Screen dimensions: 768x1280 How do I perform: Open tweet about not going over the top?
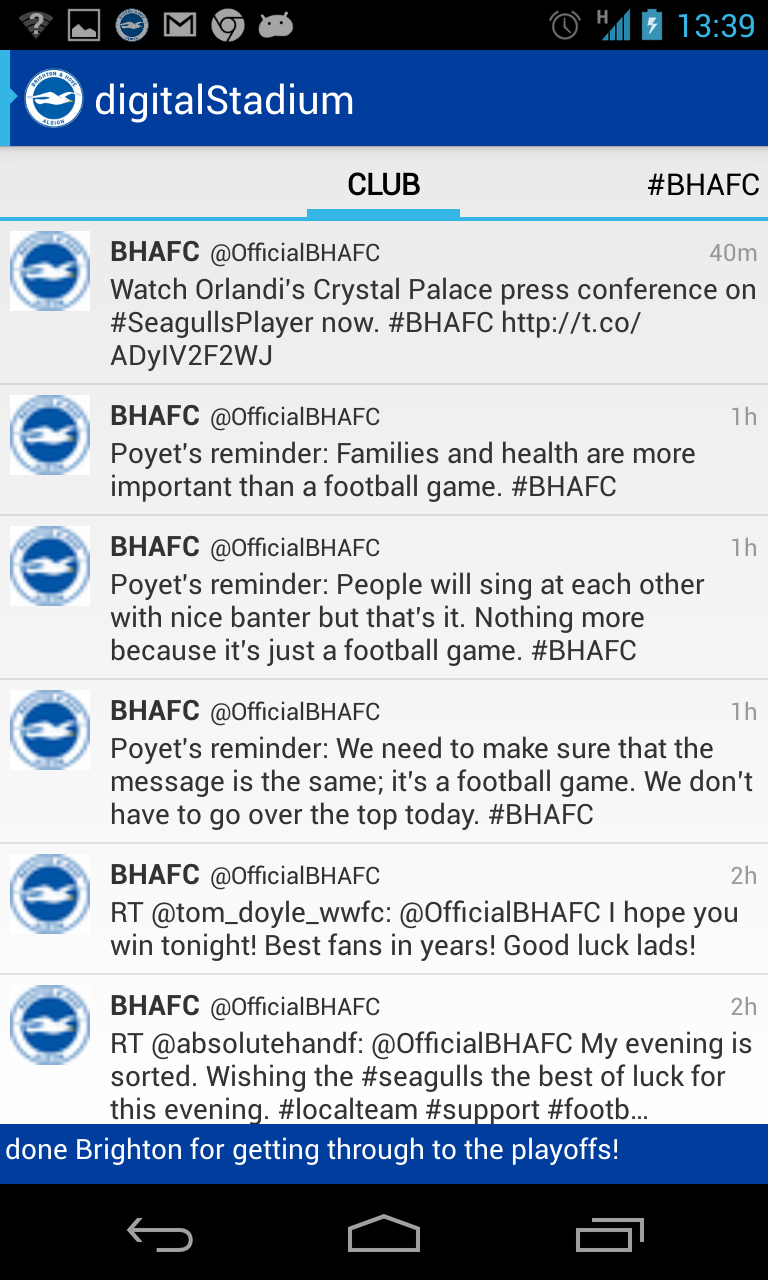(x=384, y=762)
